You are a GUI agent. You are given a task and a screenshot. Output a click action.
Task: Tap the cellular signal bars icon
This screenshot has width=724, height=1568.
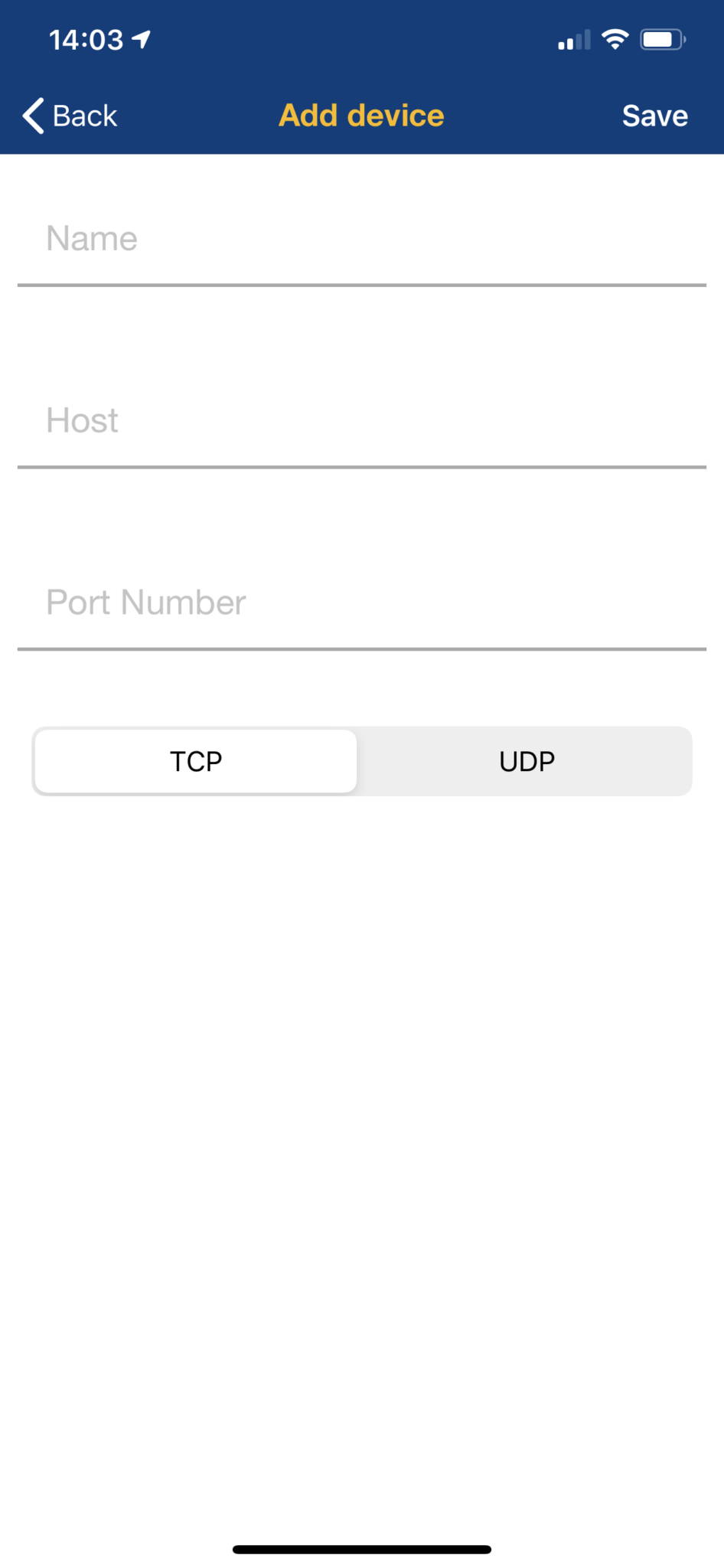573,41
